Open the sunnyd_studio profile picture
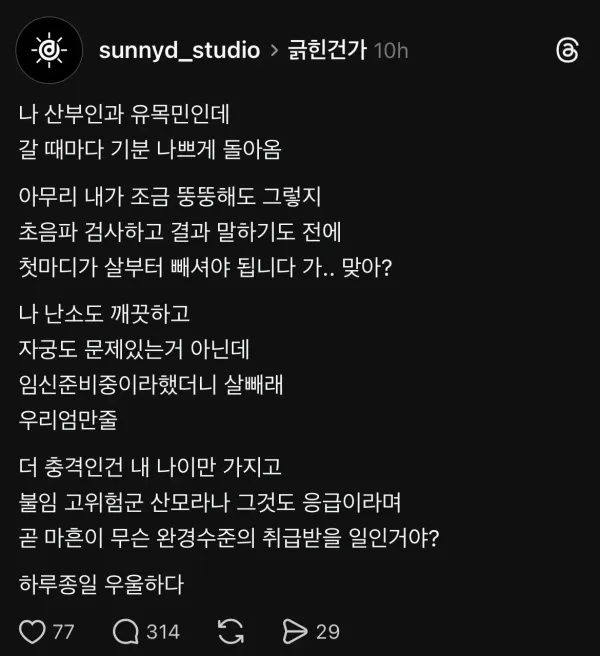The height and width of the screenshot is (656, 600). (49, 50)
